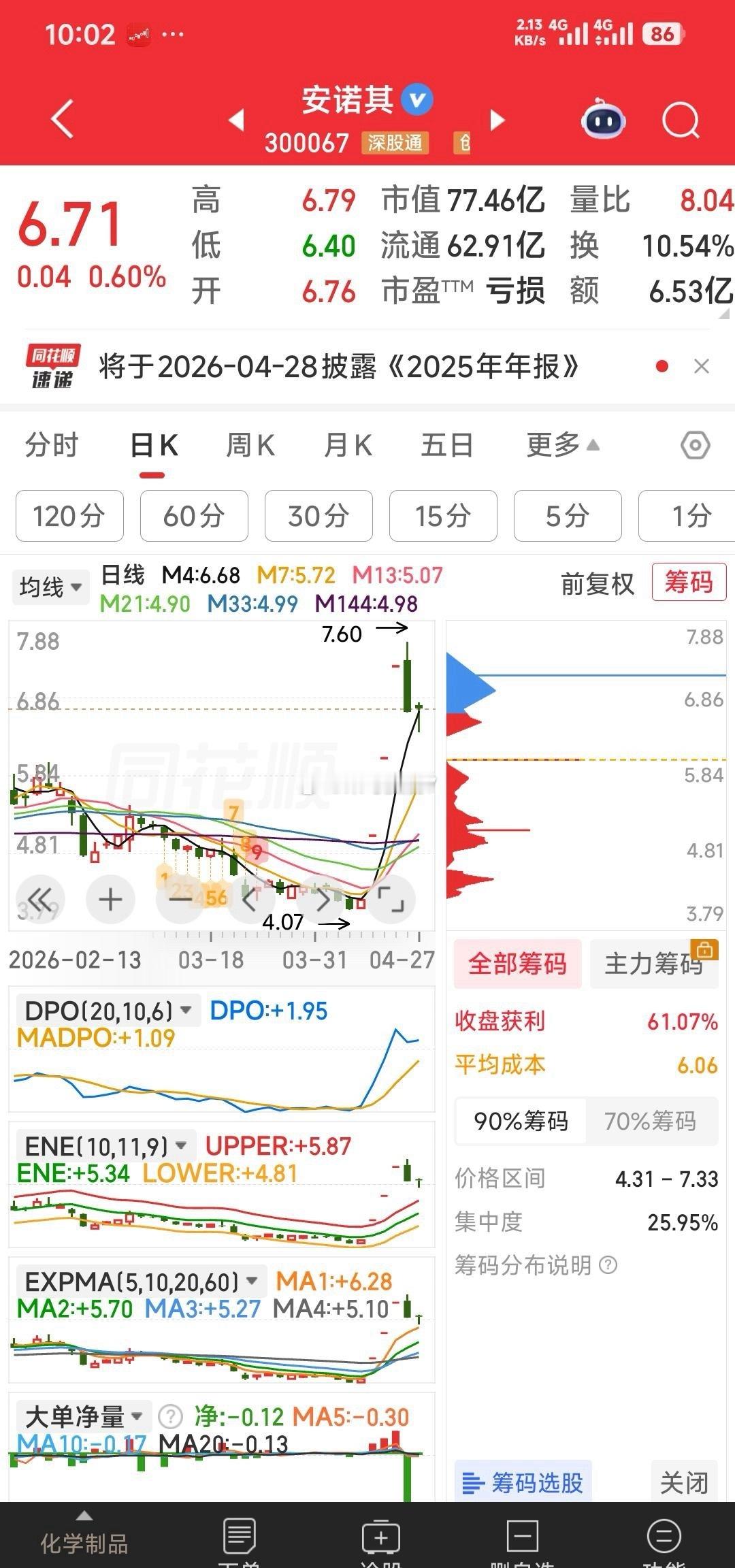Expand the 更多 chart periods menu

coord(563,446)
